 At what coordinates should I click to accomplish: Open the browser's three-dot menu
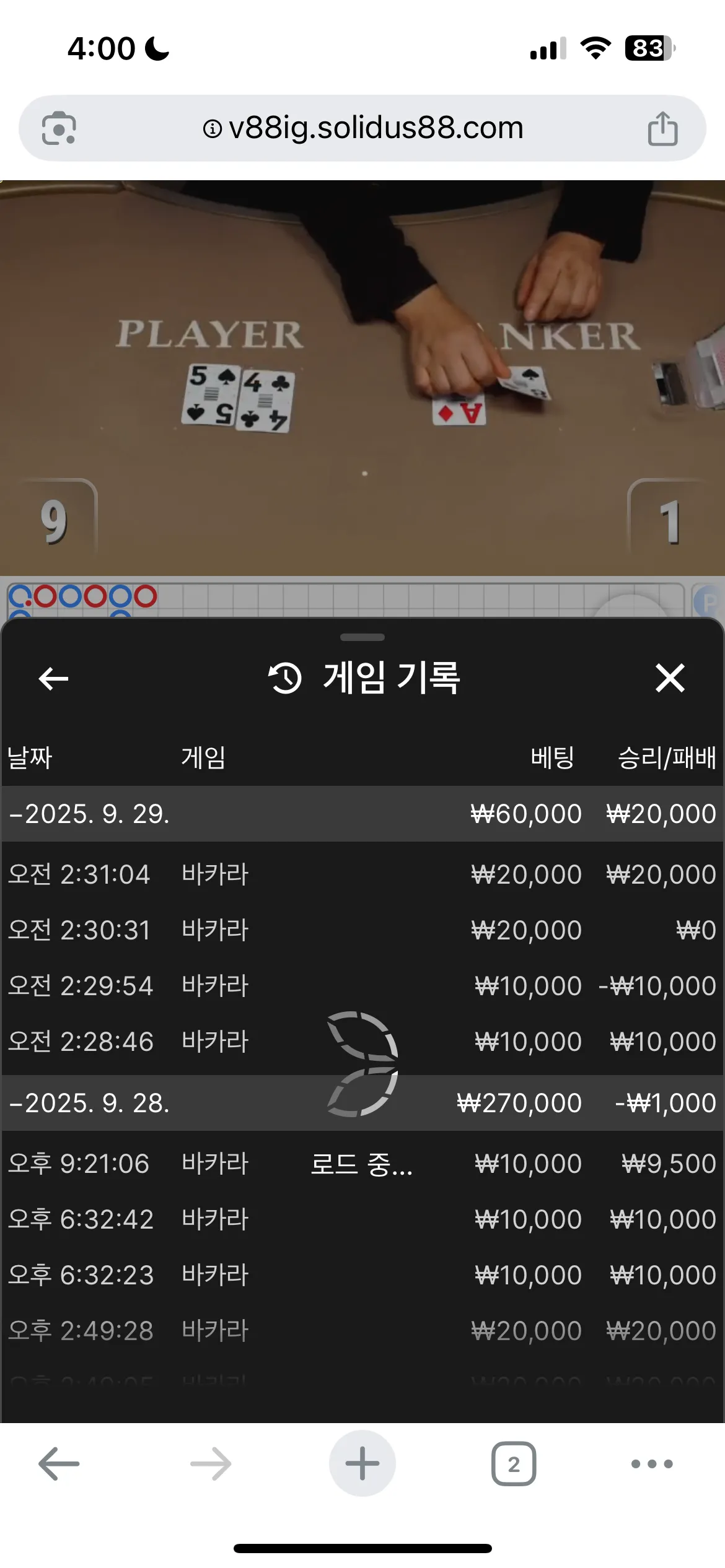652,1464
